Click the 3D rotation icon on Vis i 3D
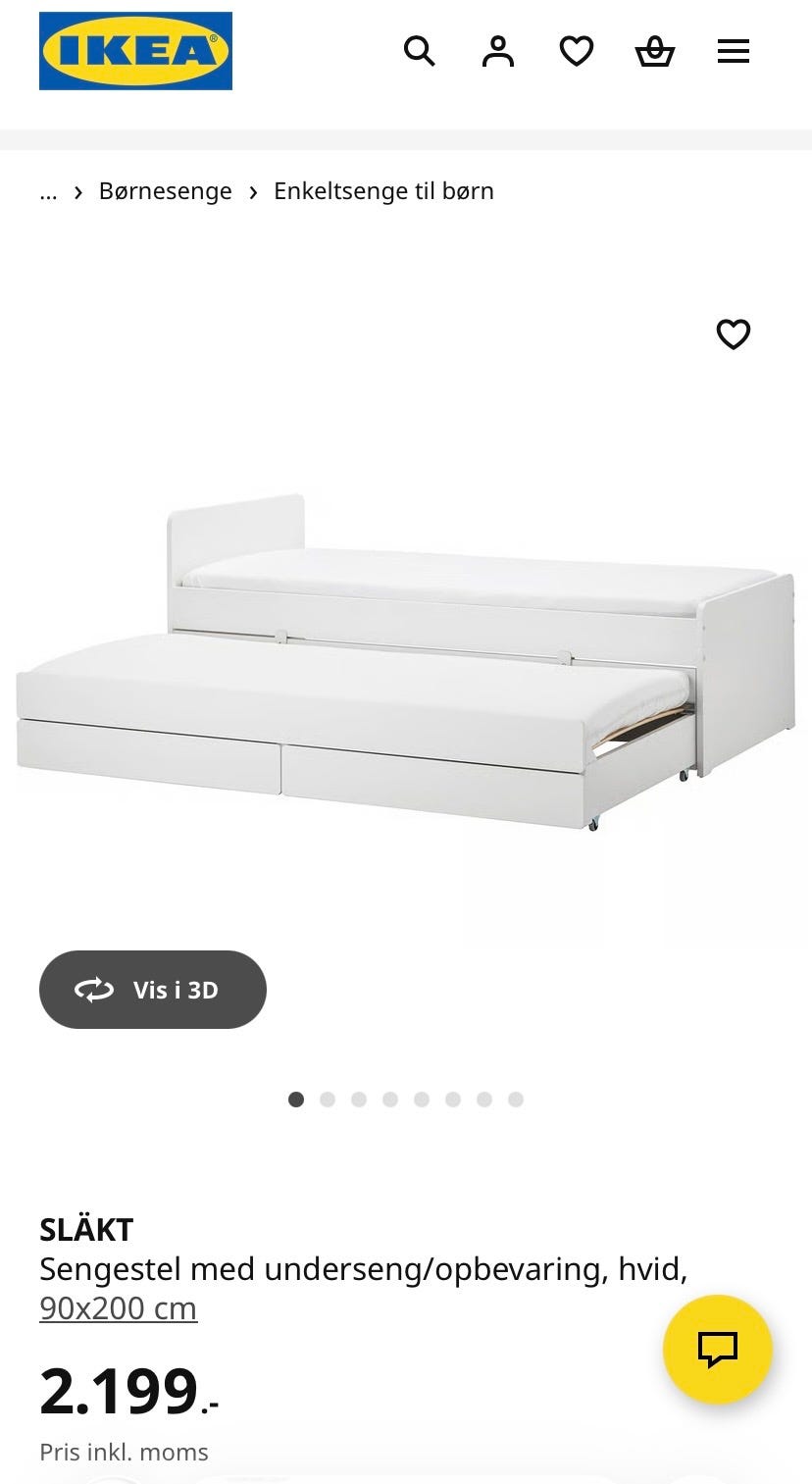812x1484 pixels. click(x=93, y=990)
